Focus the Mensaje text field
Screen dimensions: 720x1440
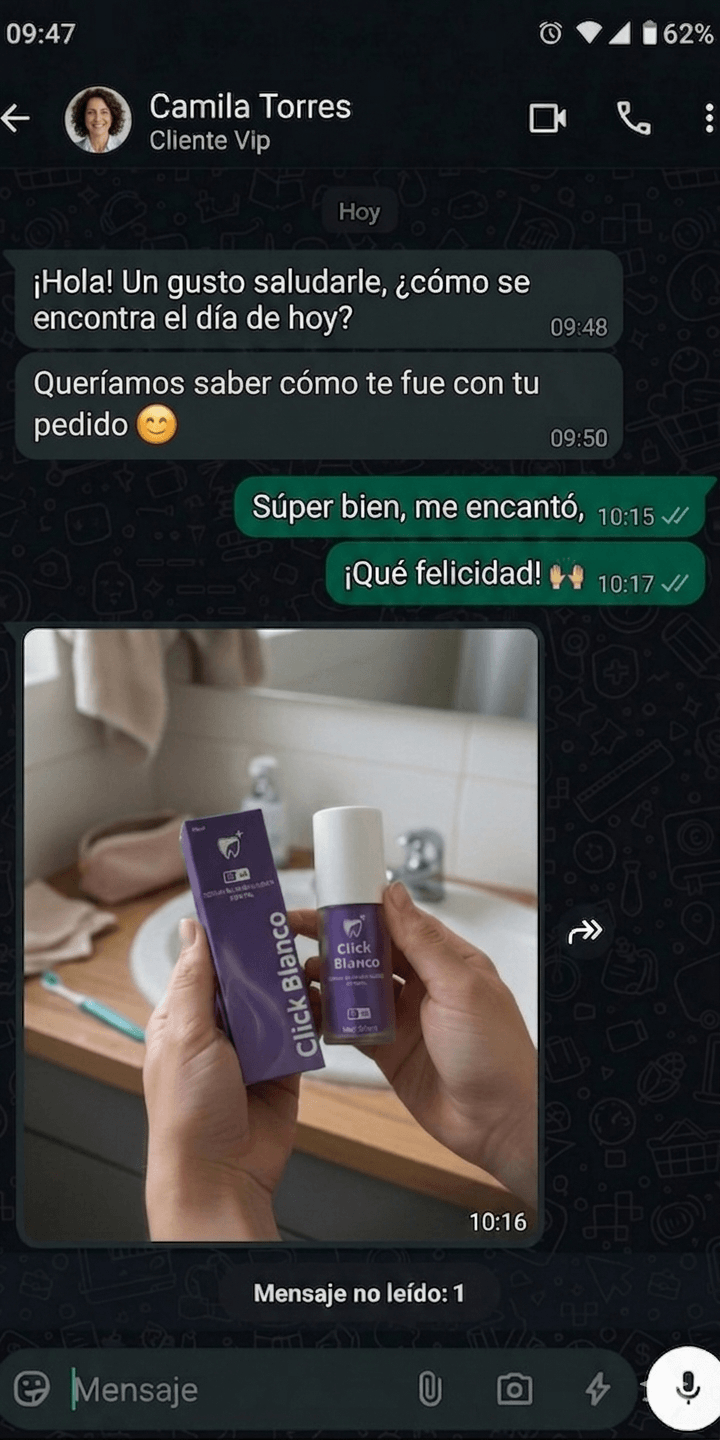(230, 1389)
